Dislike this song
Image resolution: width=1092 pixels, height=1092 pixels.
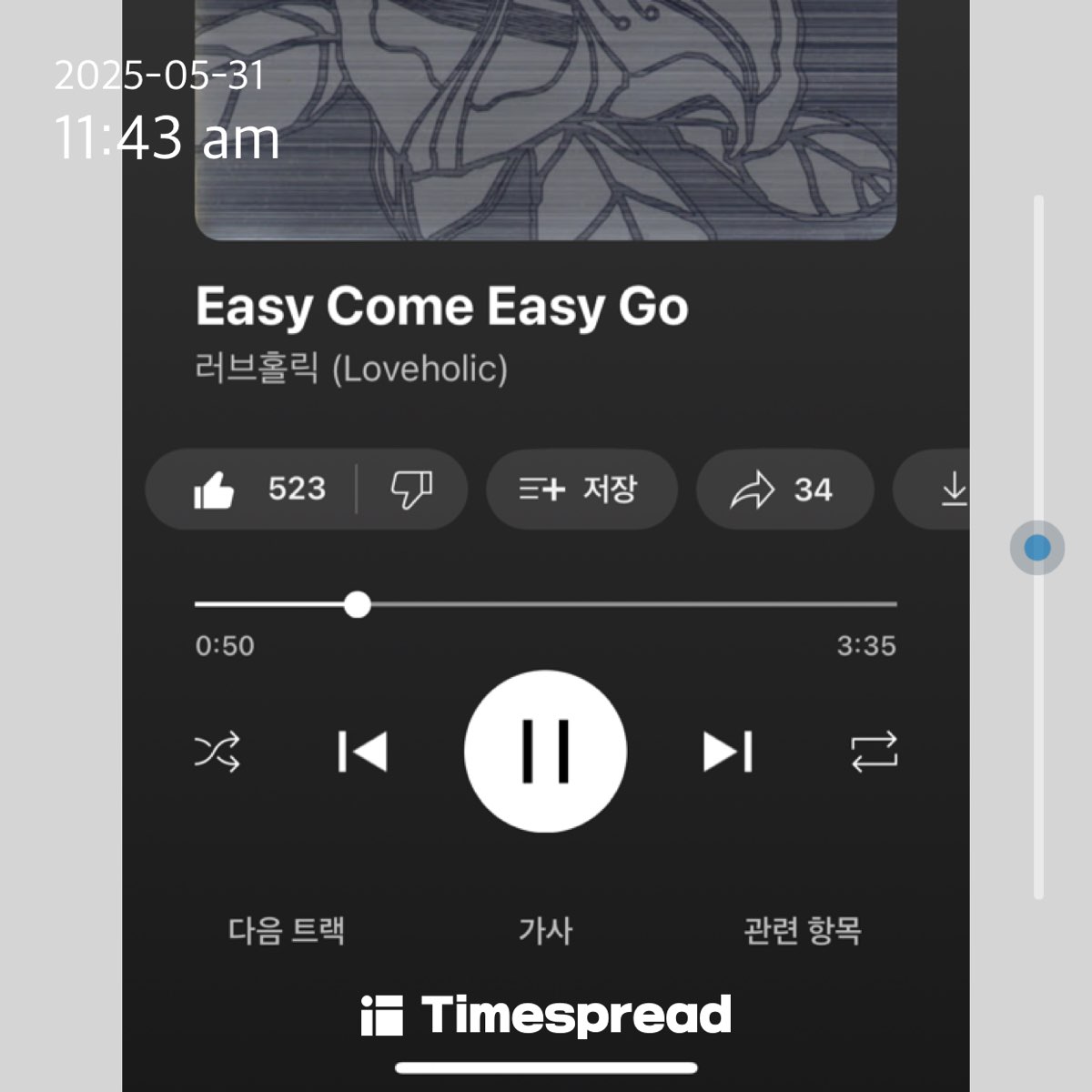click(x=411, y=490)
